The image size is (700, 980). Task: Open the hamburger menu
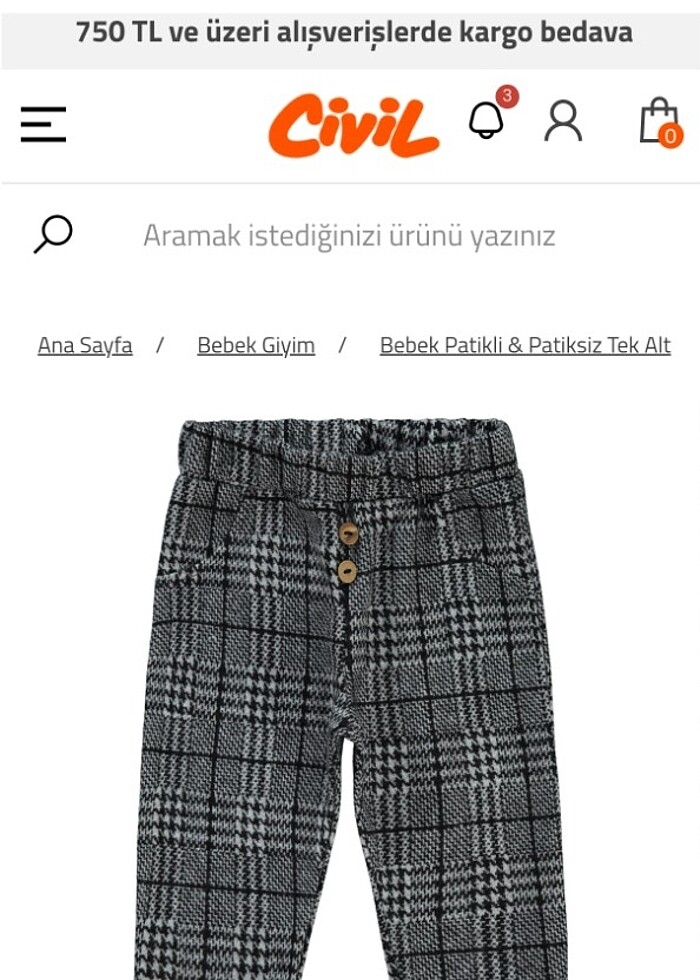pos(43,124)
